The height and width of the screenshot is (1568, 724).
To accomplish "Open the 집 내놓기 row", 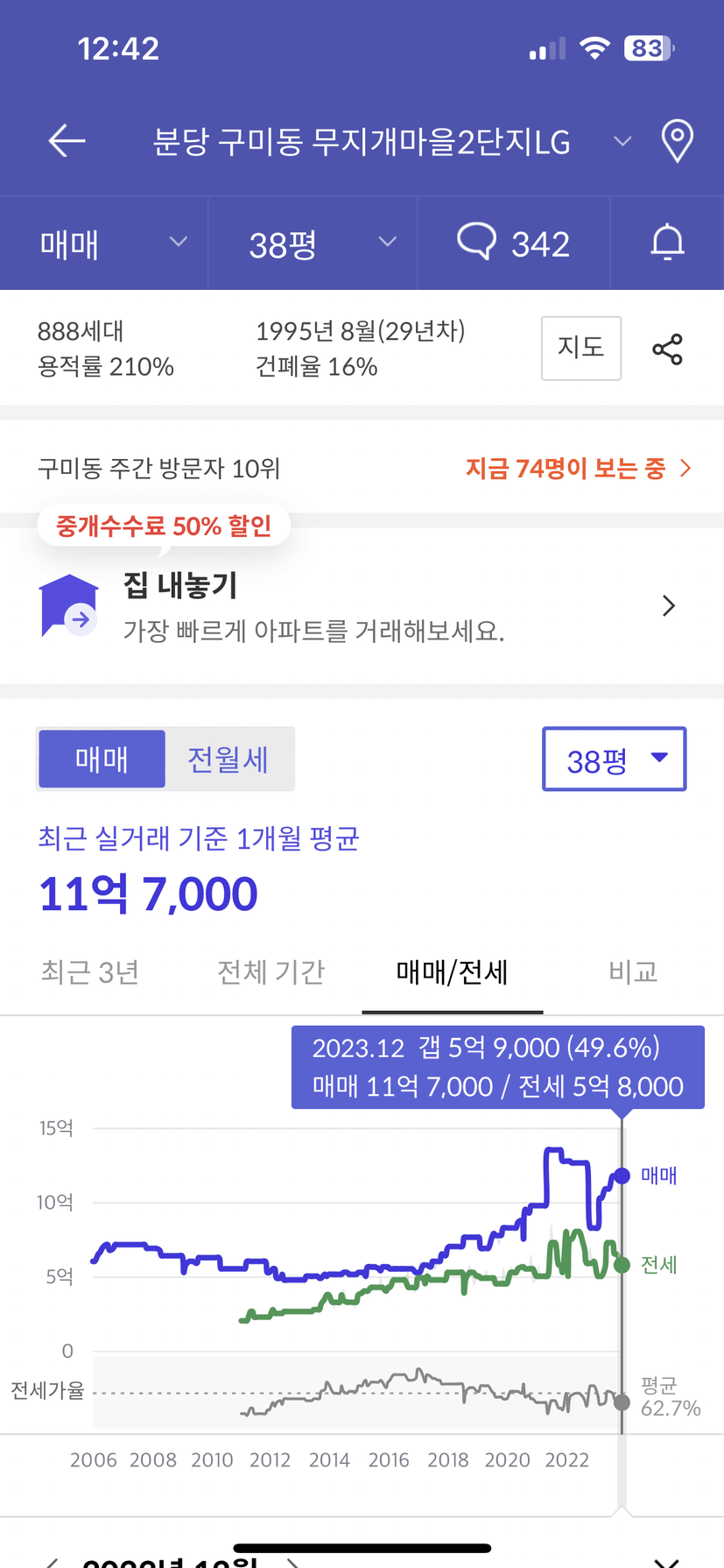I will click(x=362, y=606).
